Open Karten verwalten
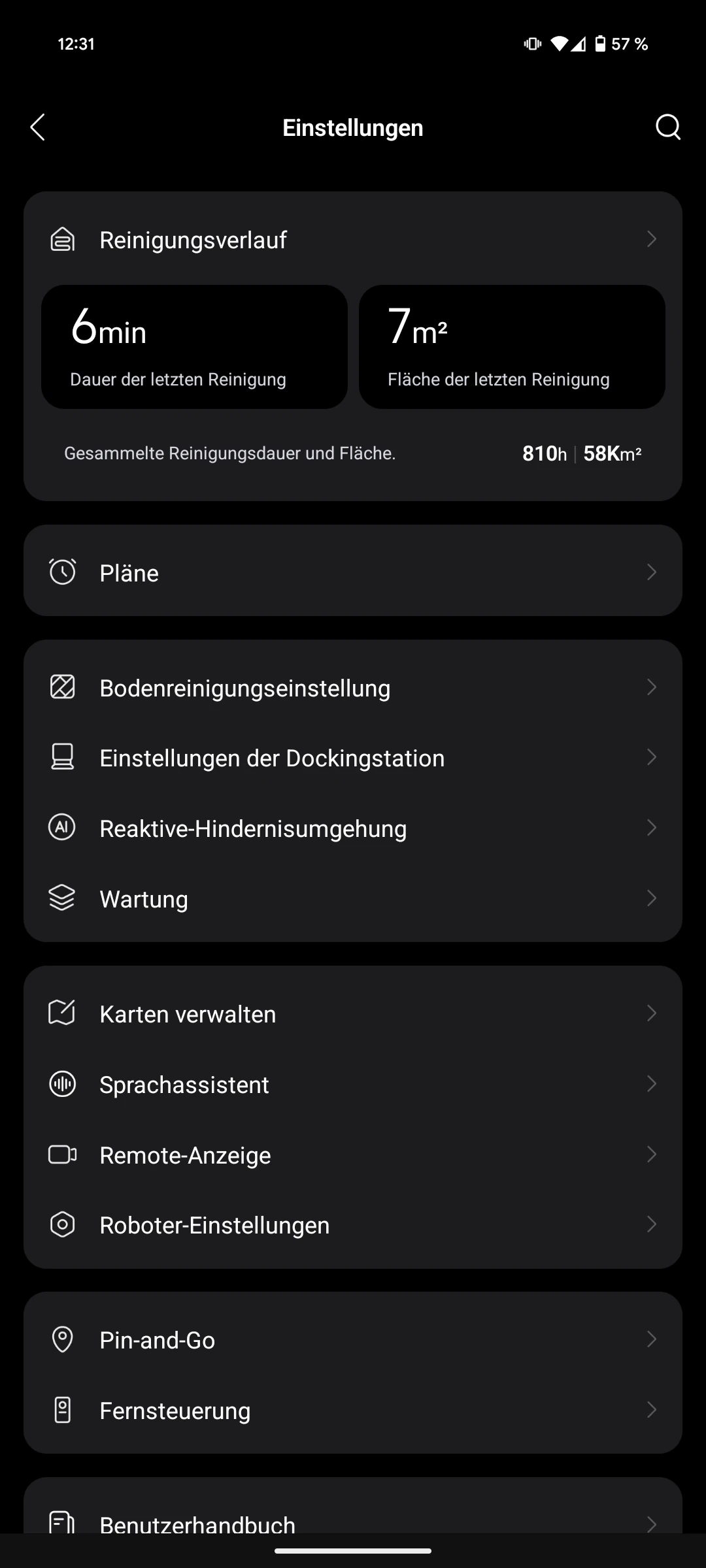This screenshot has width=706, height=1568. coord(353,1014)
